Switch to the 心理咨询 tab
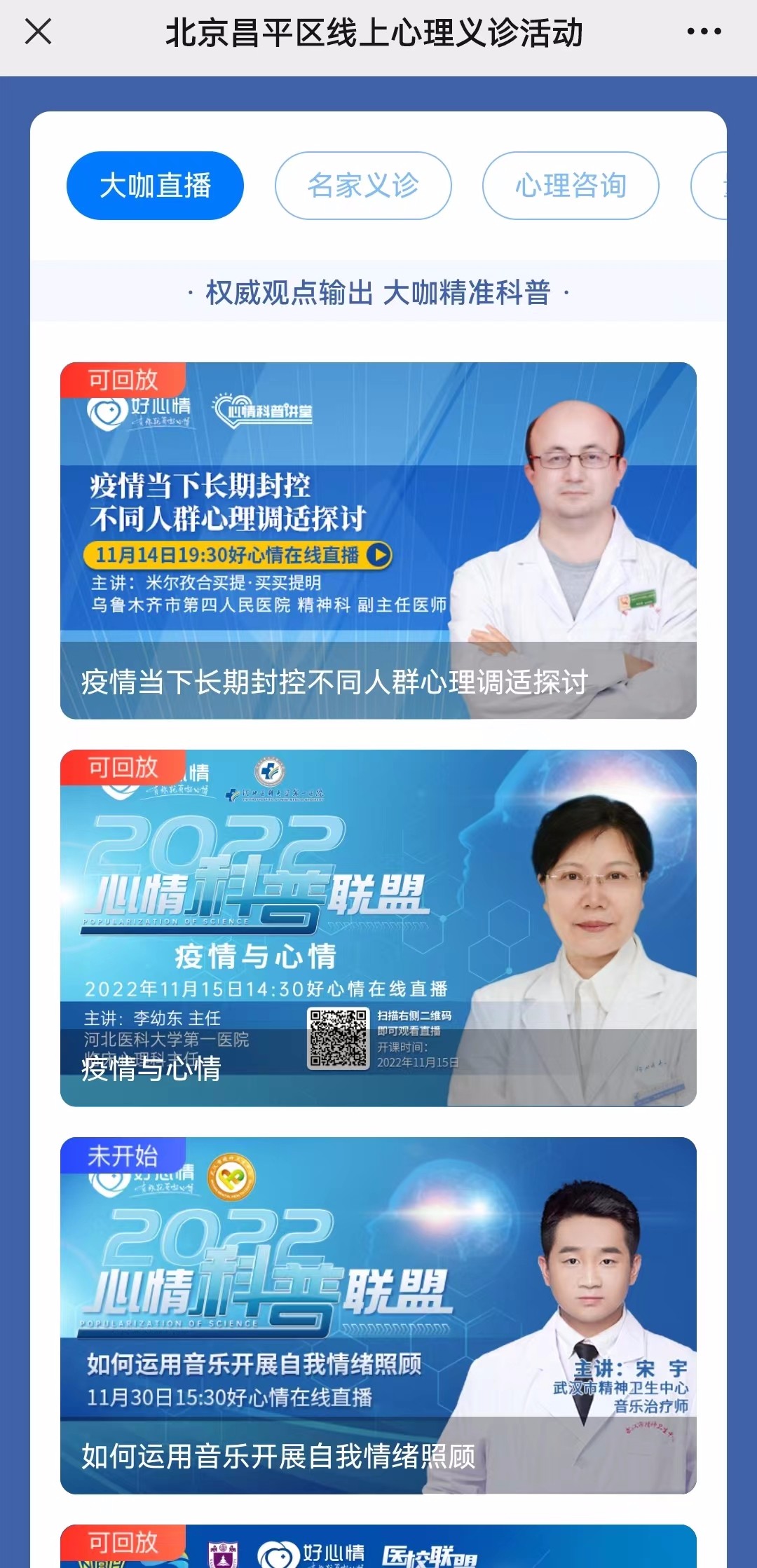The height and width of the screenshot is (1568, 757). (571, 186)
